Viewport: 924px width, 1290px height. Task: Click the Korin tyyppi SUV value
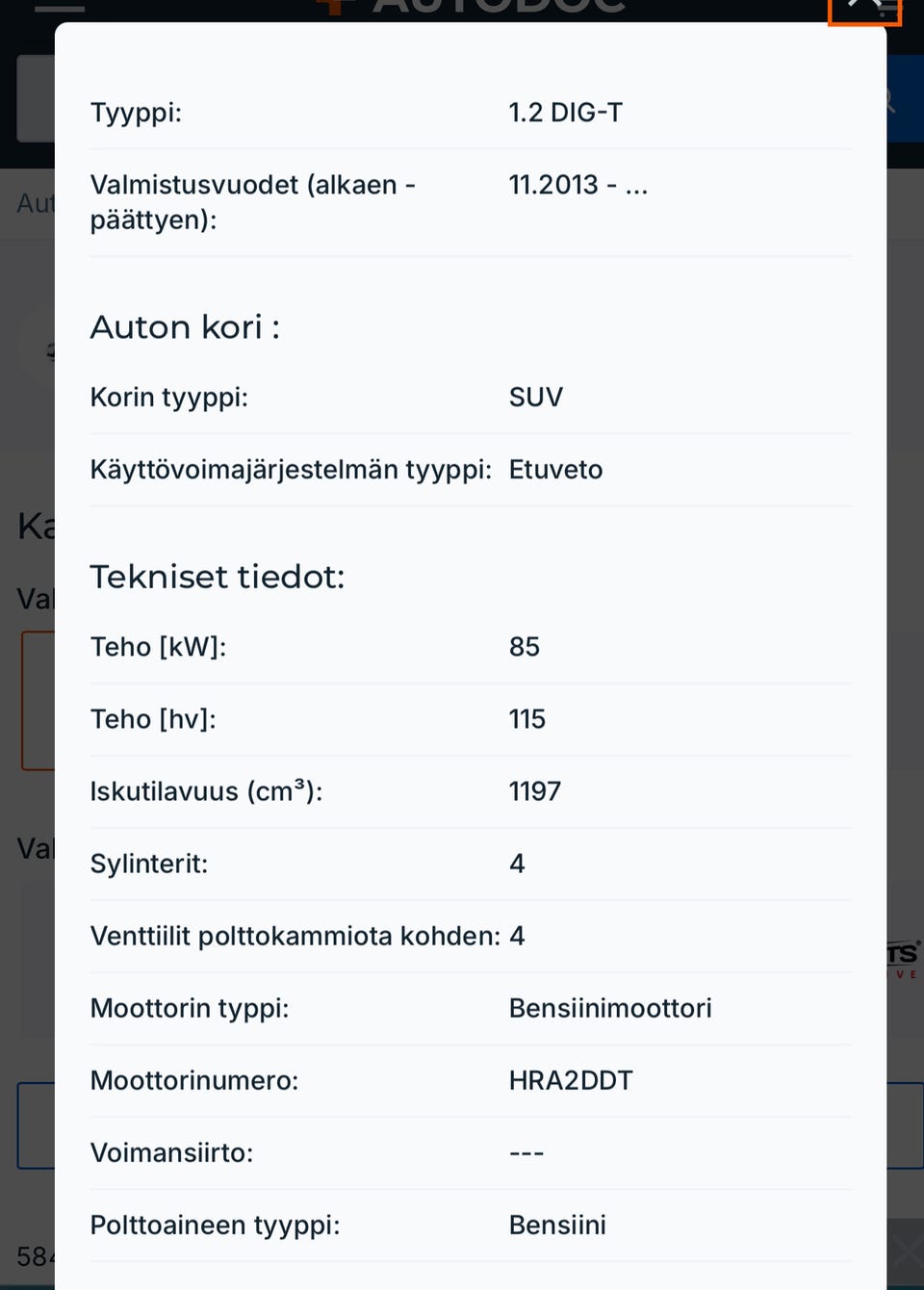point(535,397)
